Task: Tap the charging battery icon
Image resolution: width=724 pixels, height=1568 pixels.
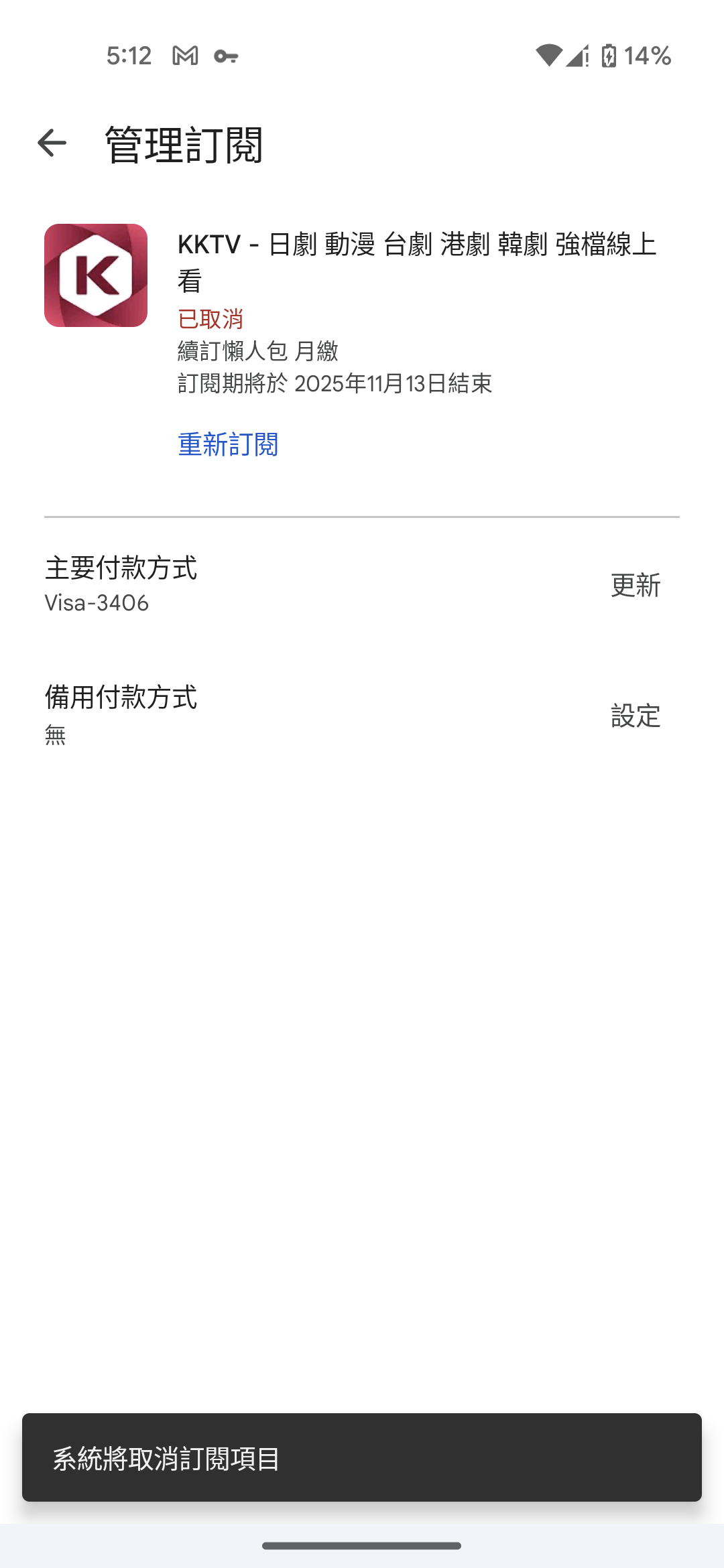Action: pyautogui.click(x=609, y=57)
